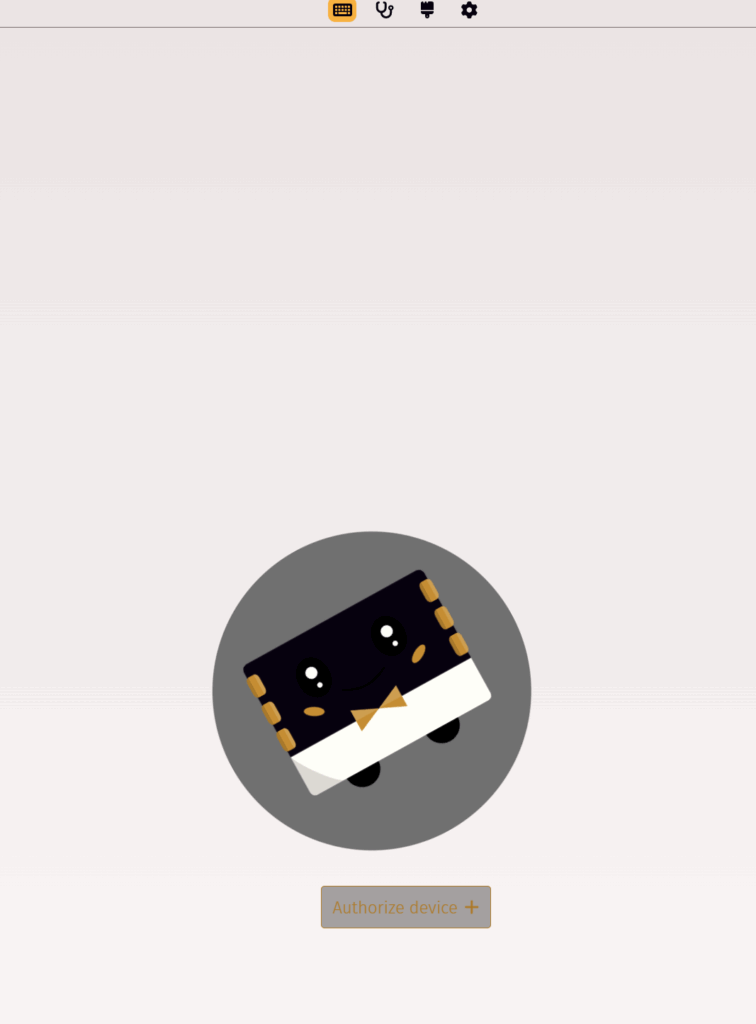Open the settings gear tab
The image size is (756, 1024).
coord(469,10)
